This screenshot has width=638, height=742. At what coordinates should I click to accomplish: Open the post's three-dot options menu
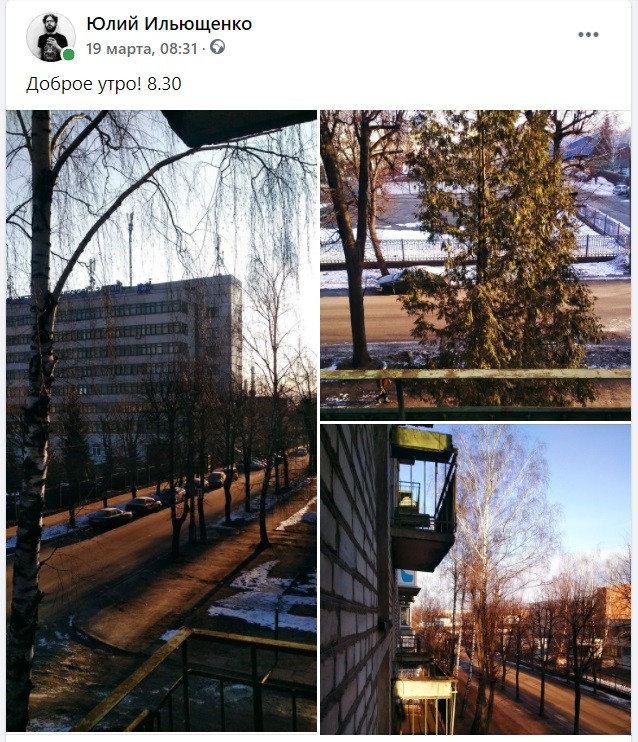pos(588,35)
